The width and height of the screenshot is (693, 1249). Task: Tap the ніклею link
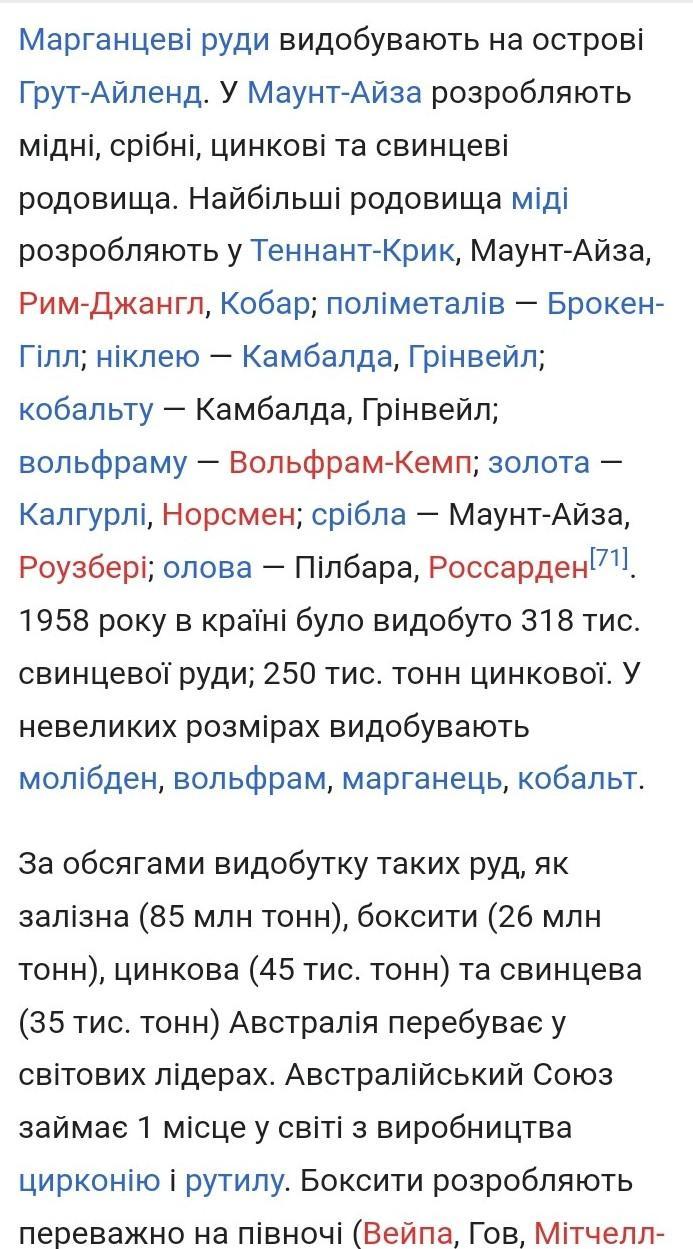[x=148, y=355]
